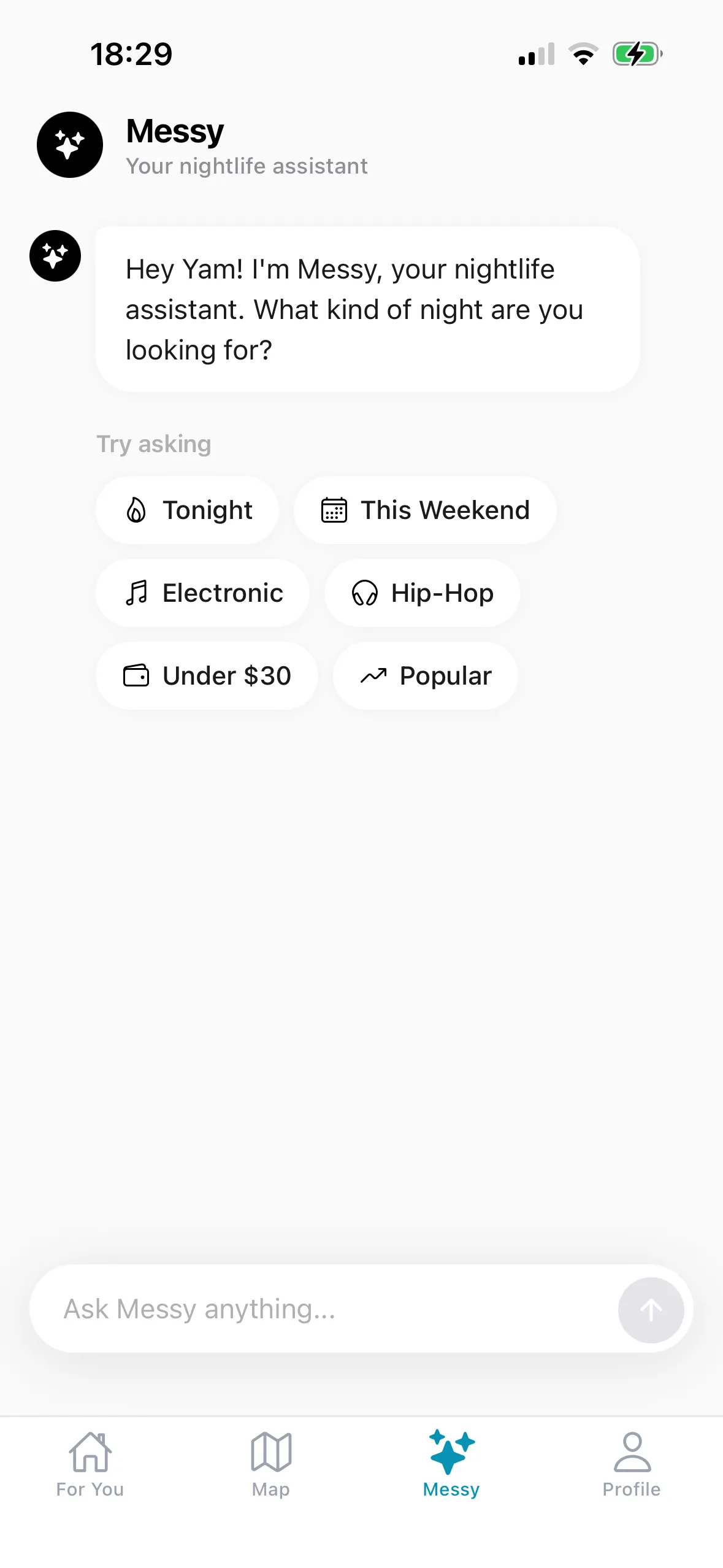Select the Tonight suggestion chip

pos(188,510)
